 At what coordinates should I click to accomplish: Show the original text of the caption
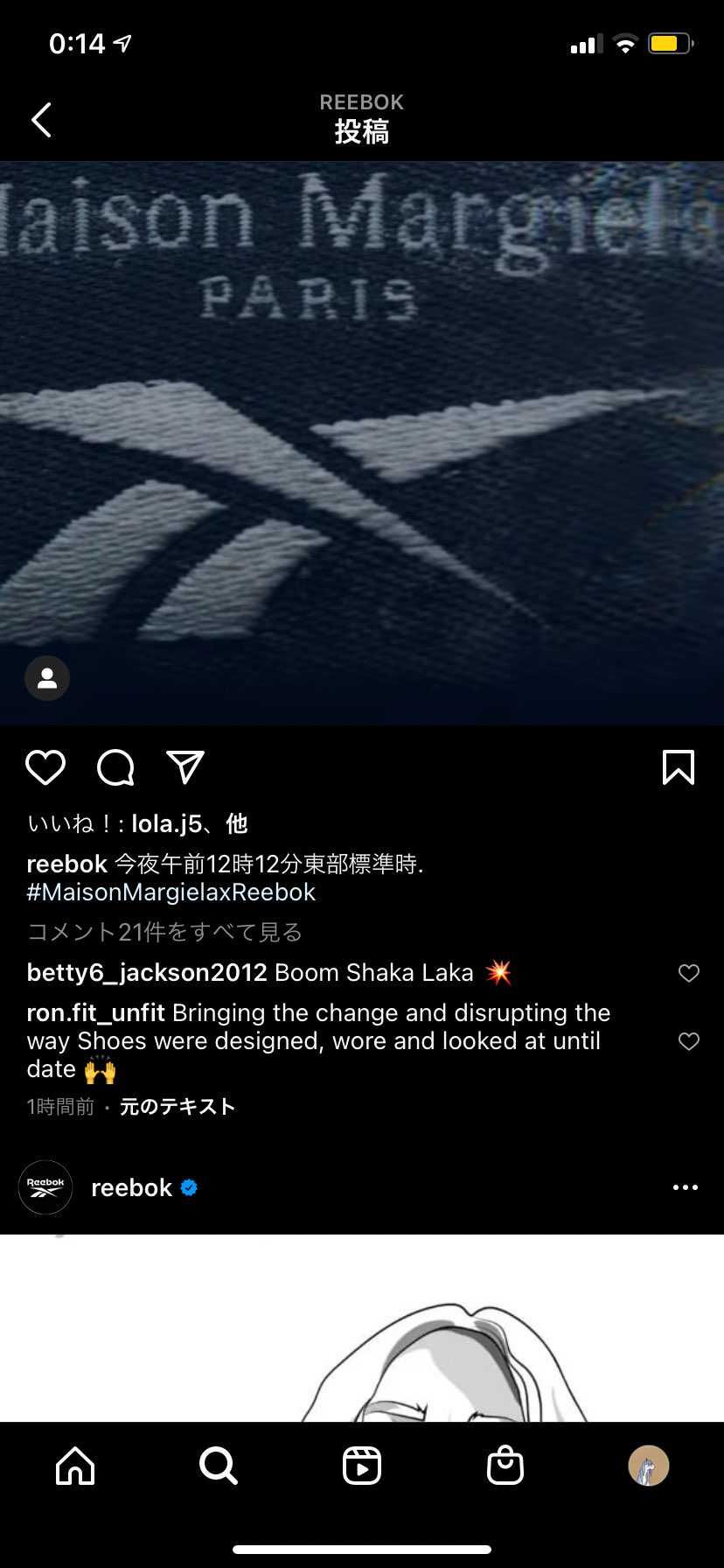click(x=178, y=1107)
